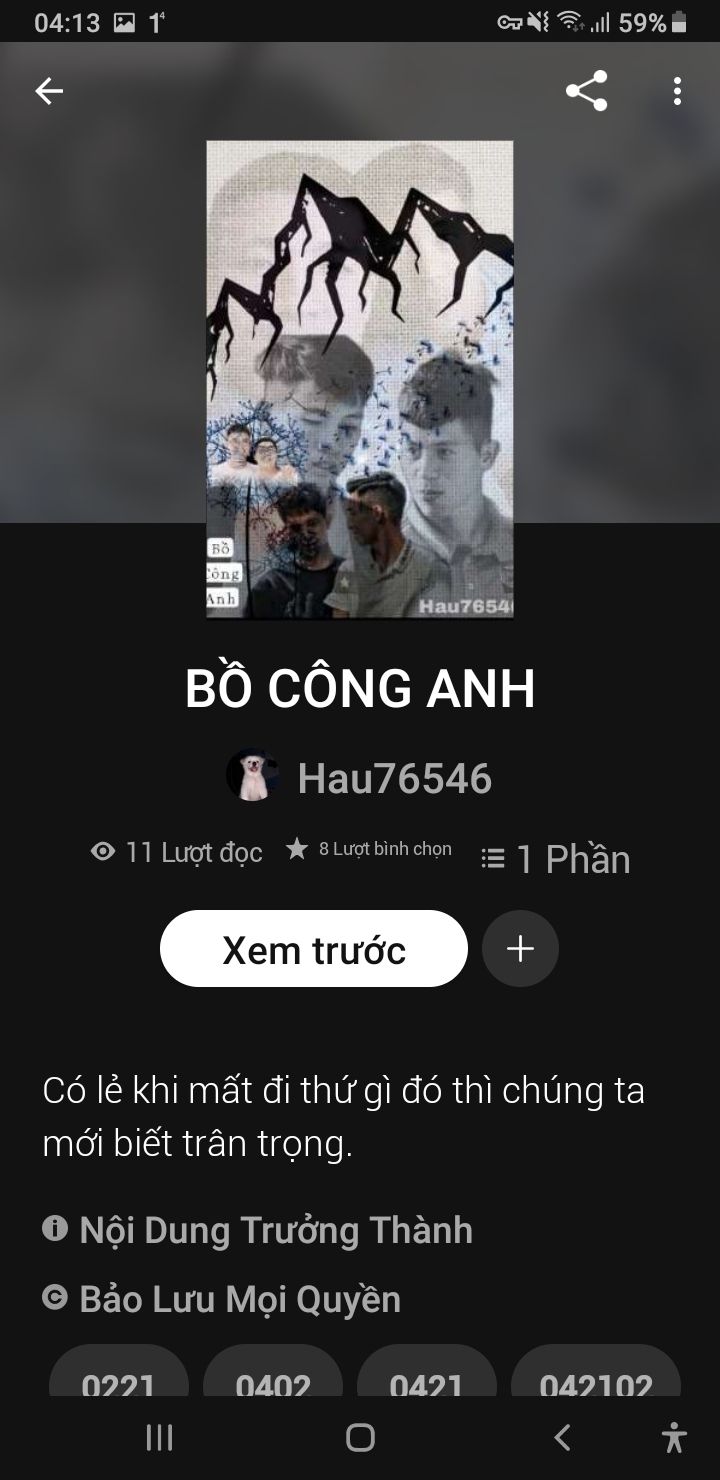Go back using the top arrow

[x=49, y=92]
